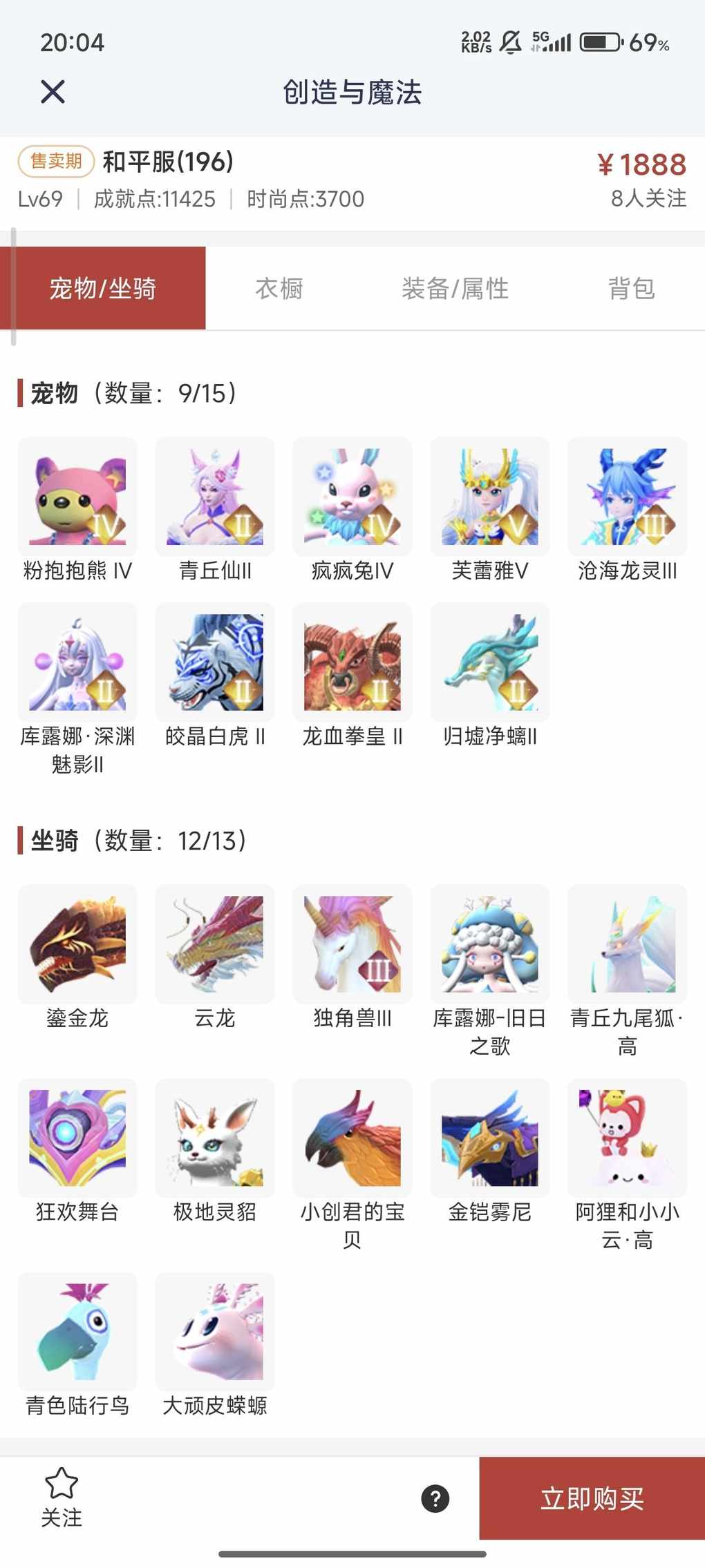
Task: Follow this listing with the 关注 star
Action: [62, 1497]
